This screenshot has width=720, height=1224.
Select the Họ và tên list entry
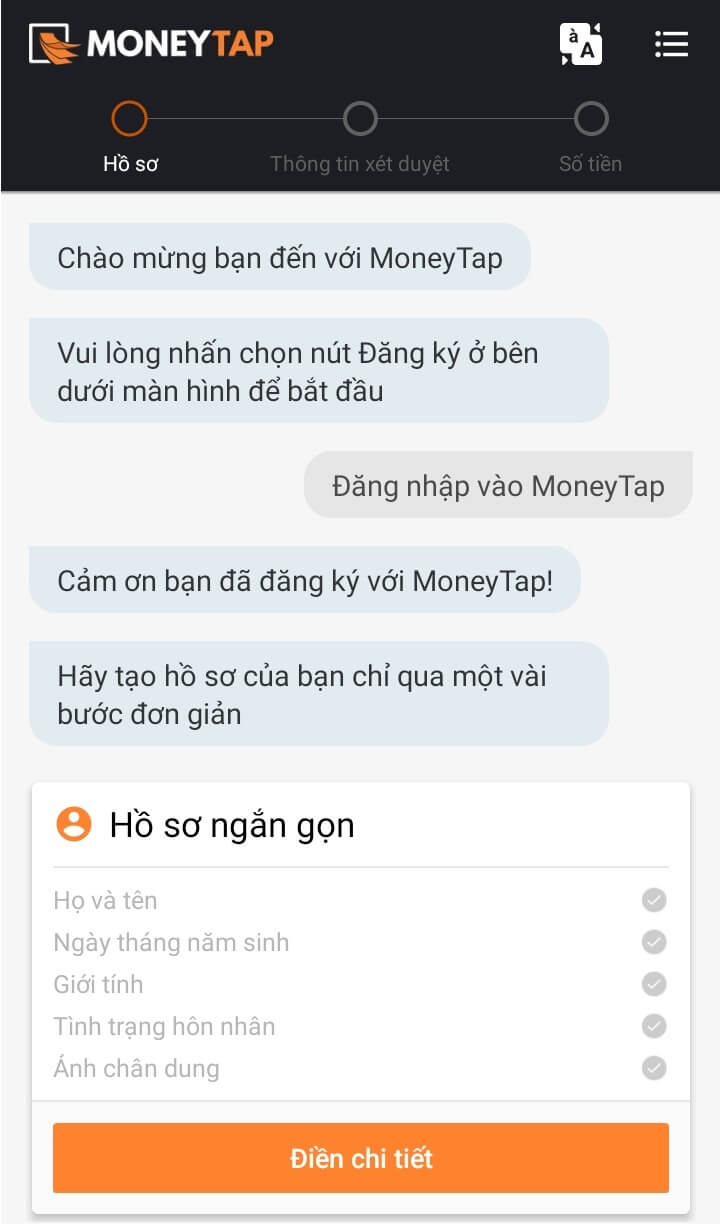click(x=105, y=900)
